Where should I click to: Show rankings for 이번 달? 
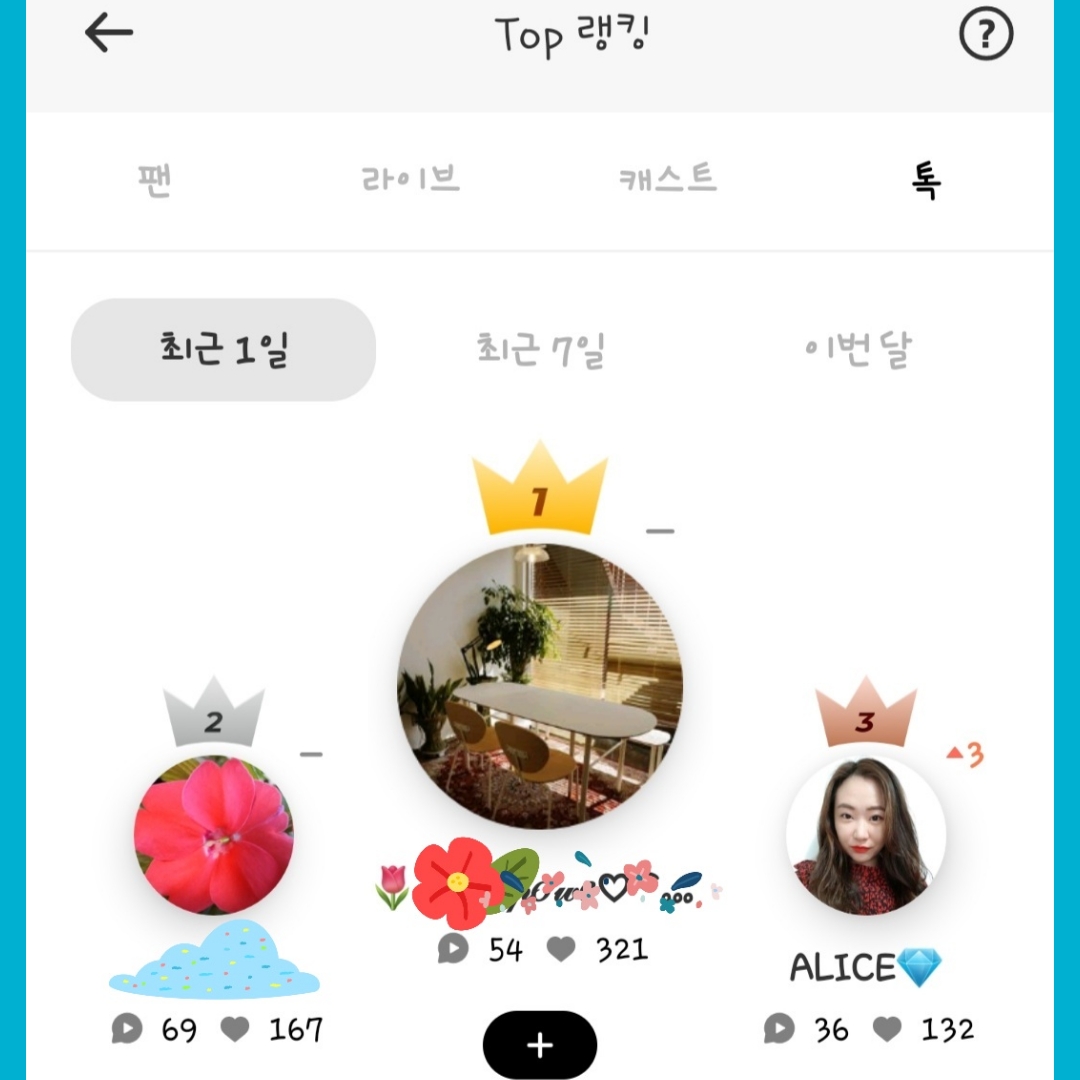(858, 350)
